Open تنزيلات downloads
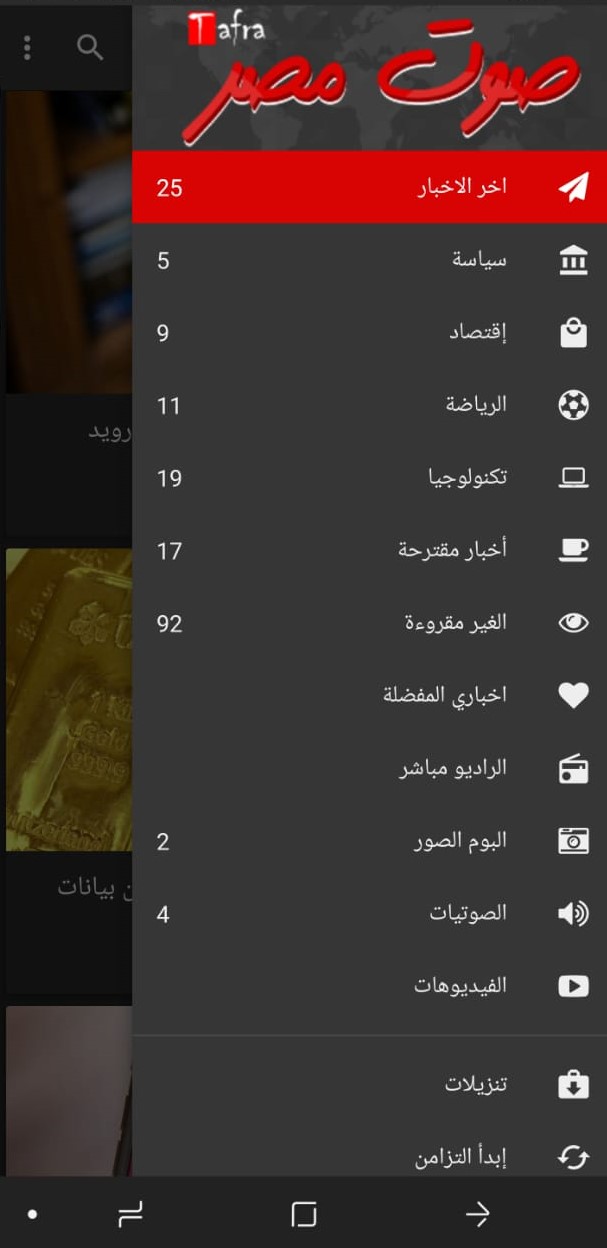 (476, 1084)
